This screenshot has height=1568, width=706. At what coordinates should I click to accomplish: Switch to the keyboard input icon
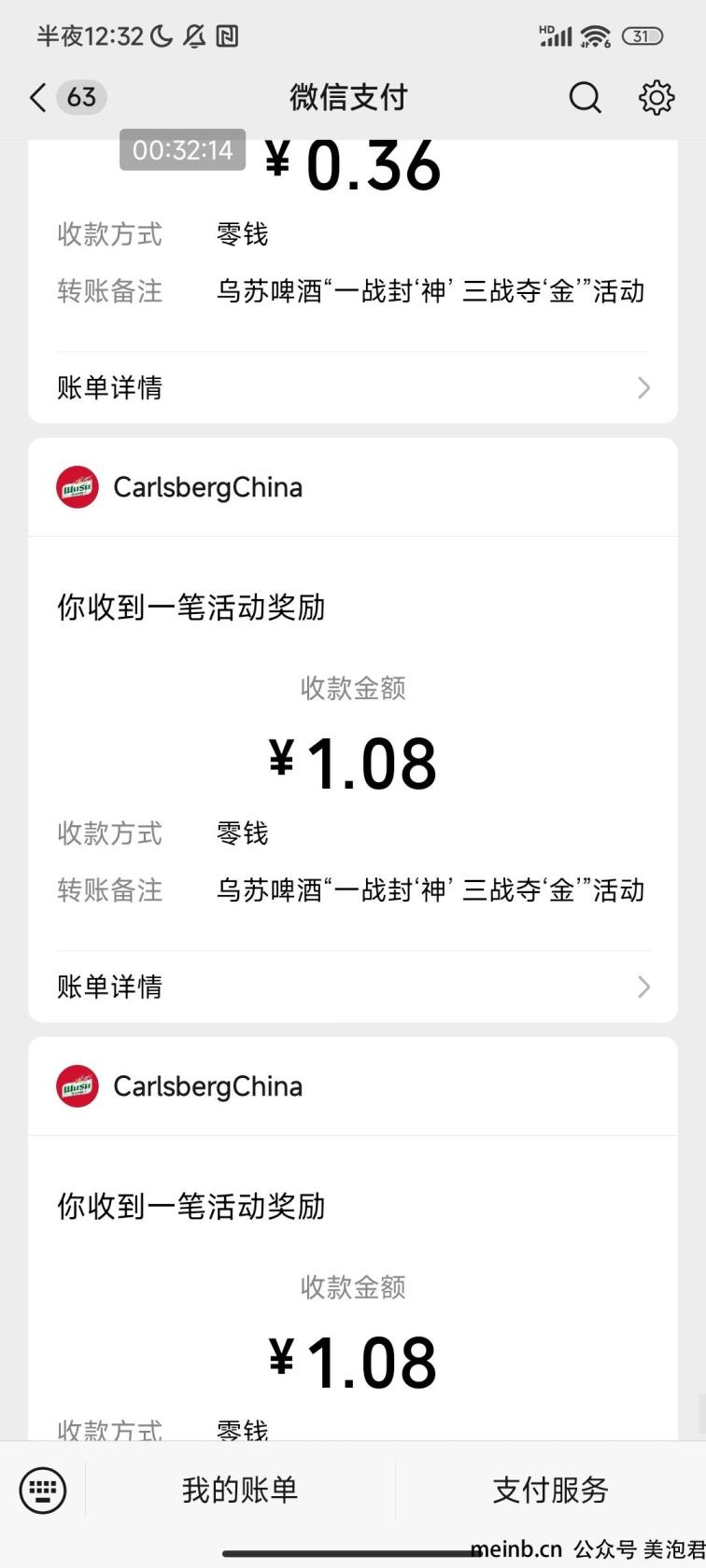coord(43,1490)
